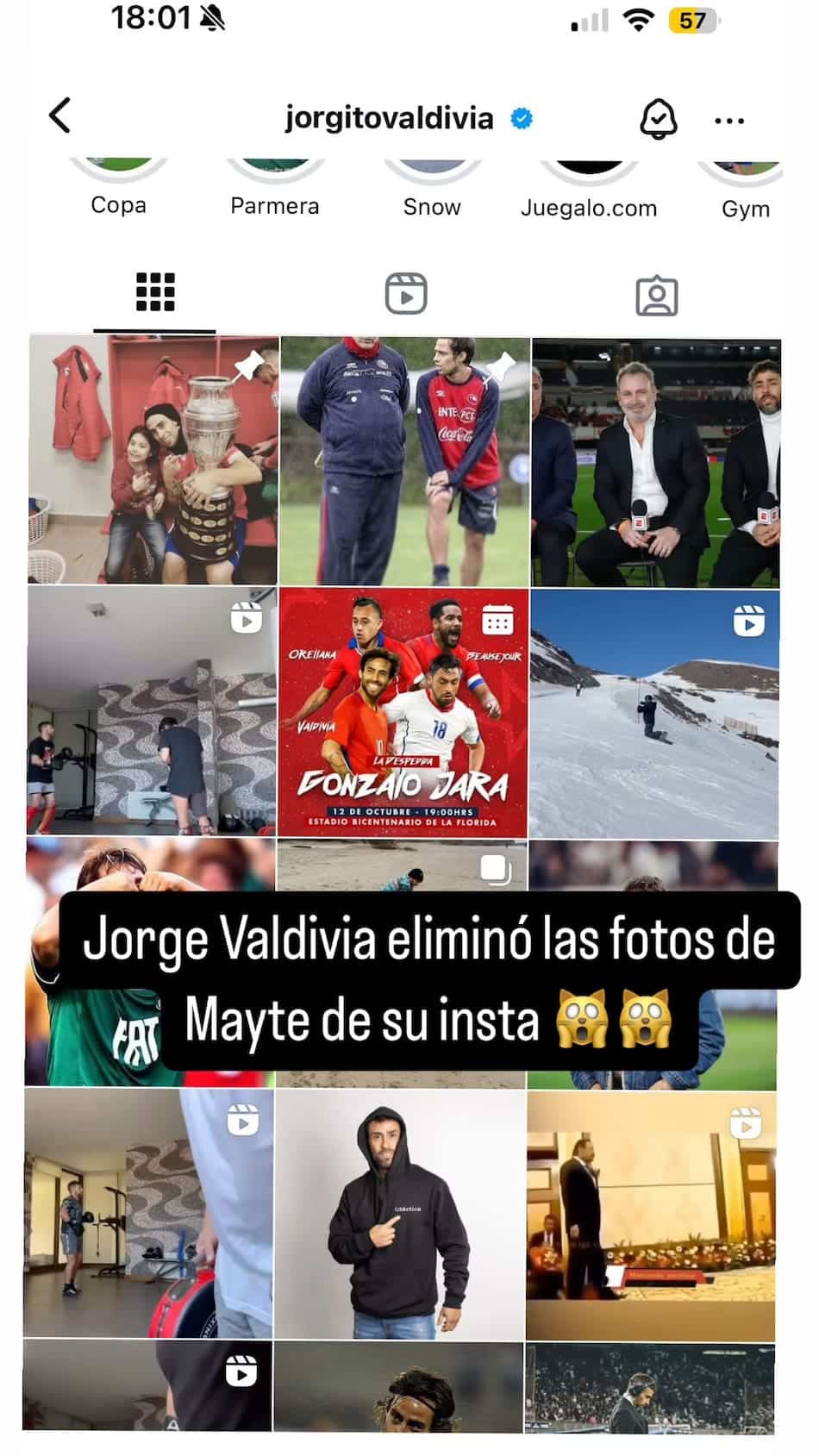Play the home gym reel with patterned wall
Image resolution: width=819 pixels, height=1456 pixels.
coord(152,711)
